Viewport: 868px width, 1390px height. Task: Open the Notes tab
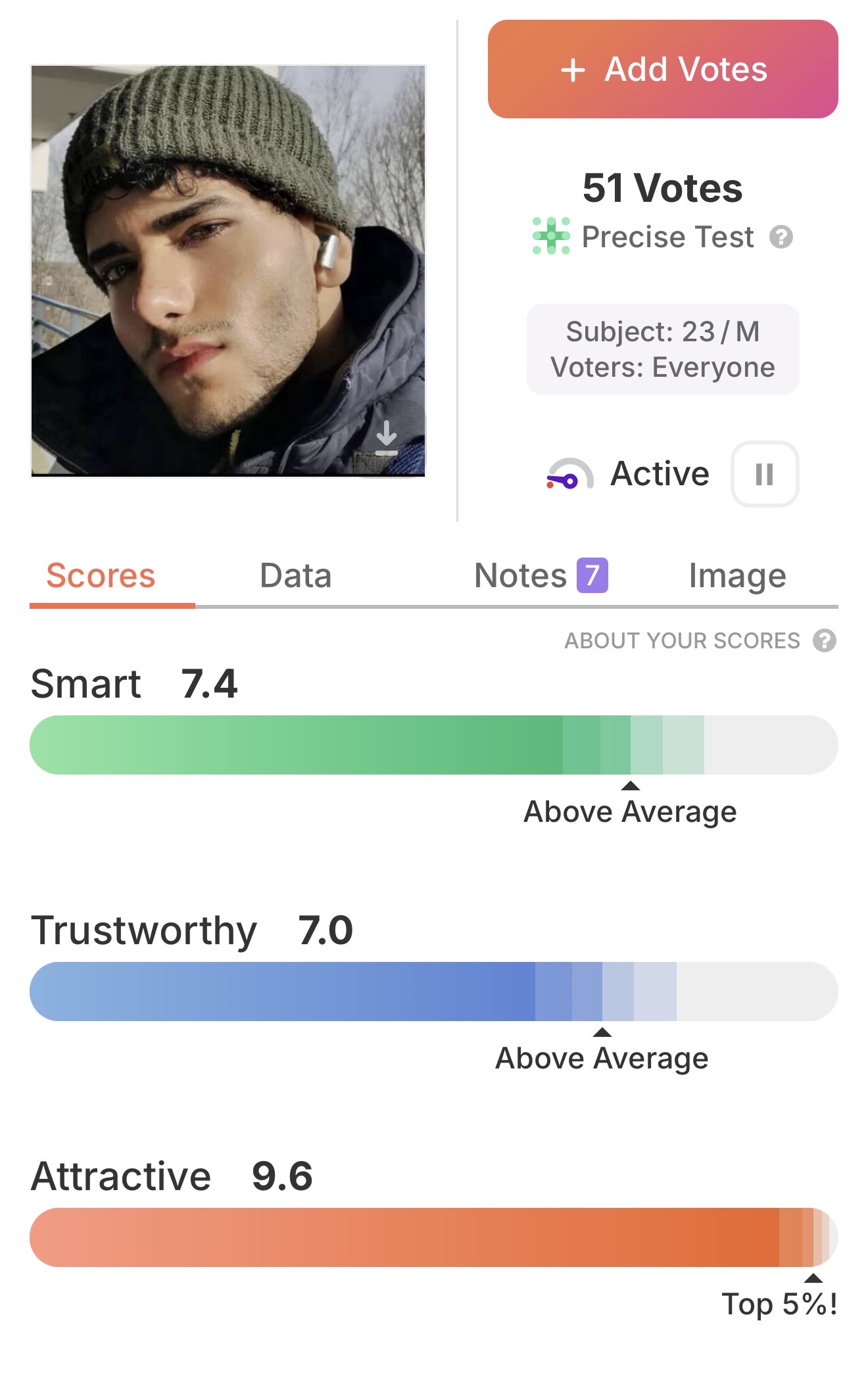point(539,576)
